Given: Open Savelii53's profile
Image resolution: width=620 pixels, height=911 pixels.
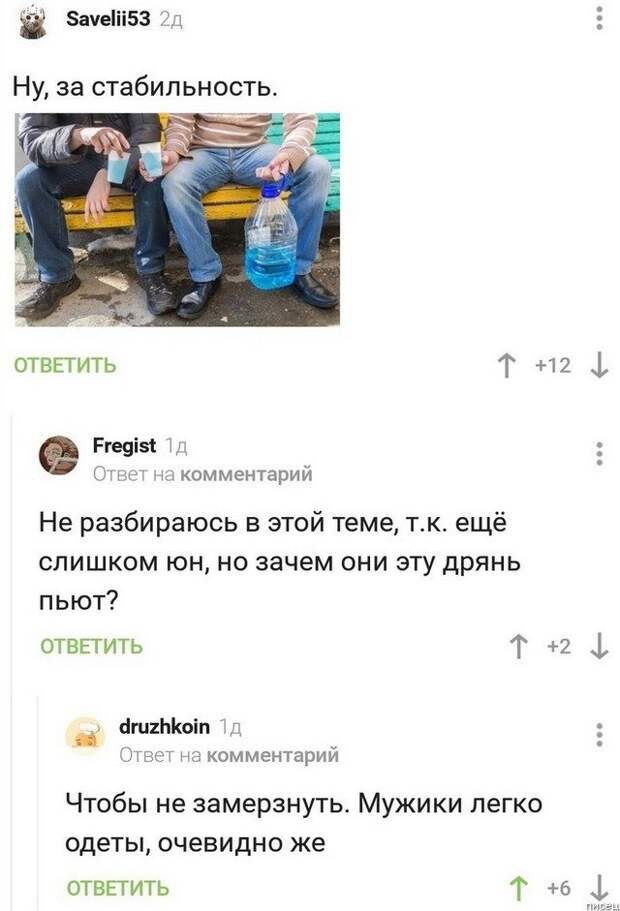Looking at the screenshot, I should coord(107,17).
